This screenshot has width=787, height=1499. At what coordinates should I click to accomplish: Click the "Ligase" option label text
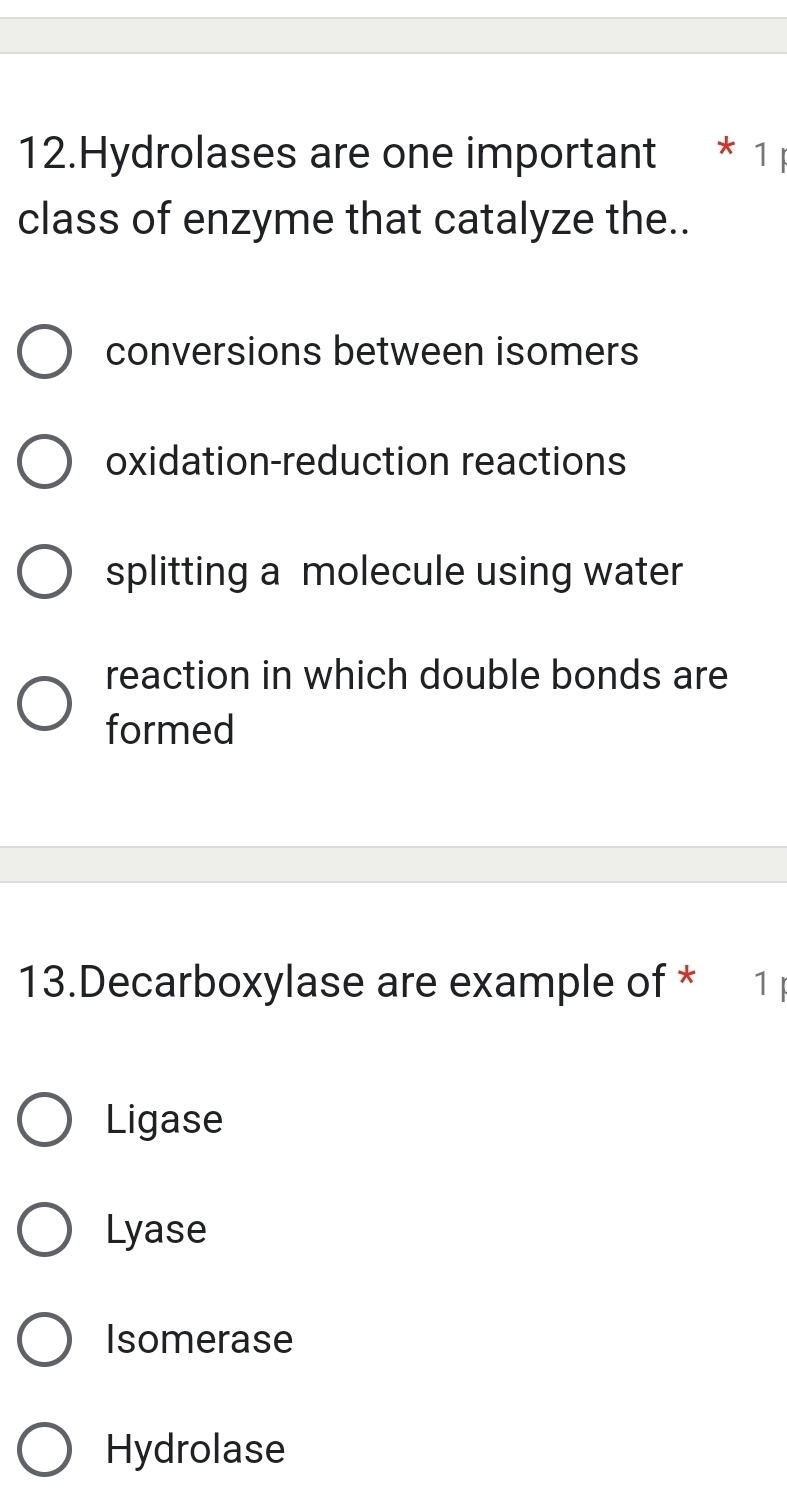coord(163,1119)
